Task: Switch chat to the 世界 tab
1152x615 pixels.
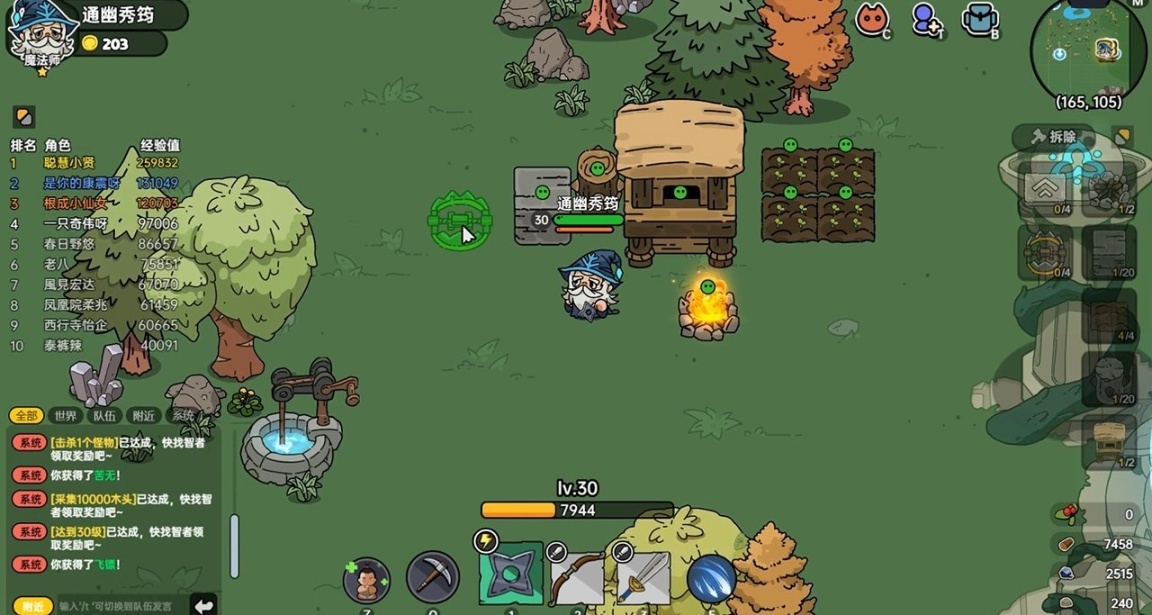Action: [66, 416]
